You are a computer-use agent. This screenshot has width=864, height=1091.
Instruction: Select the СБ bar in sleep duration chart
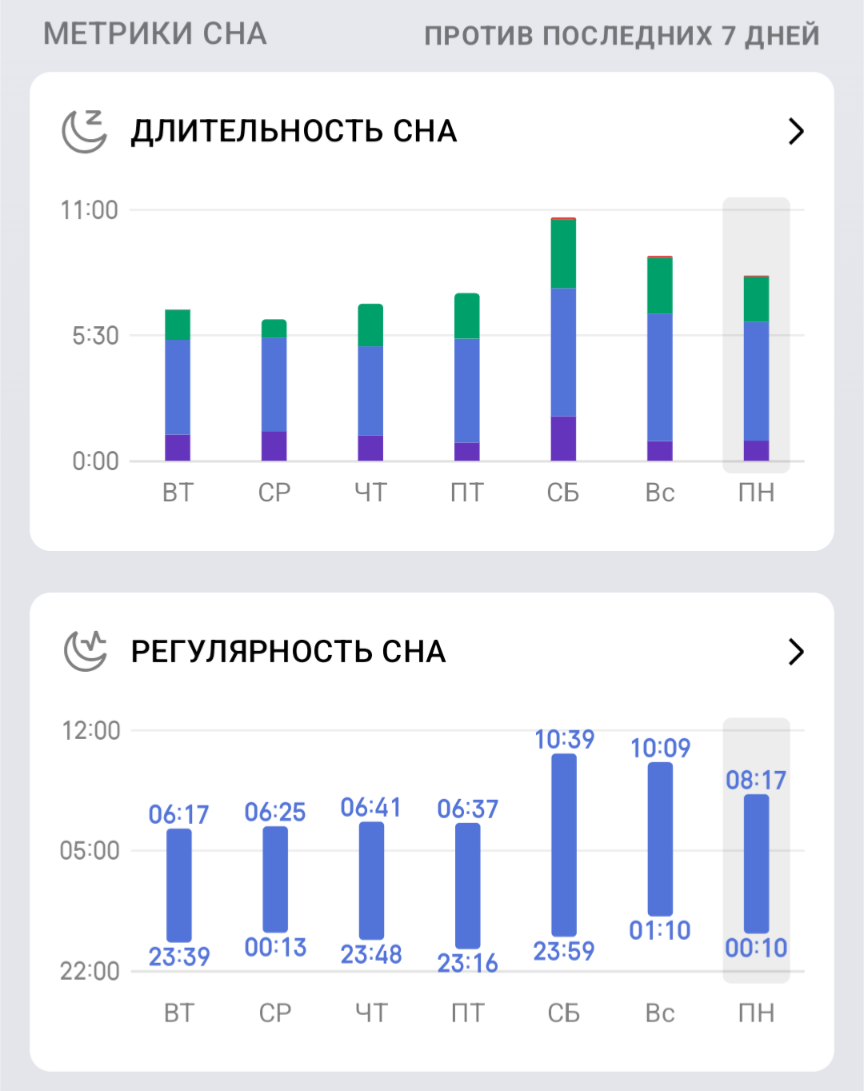563,339
